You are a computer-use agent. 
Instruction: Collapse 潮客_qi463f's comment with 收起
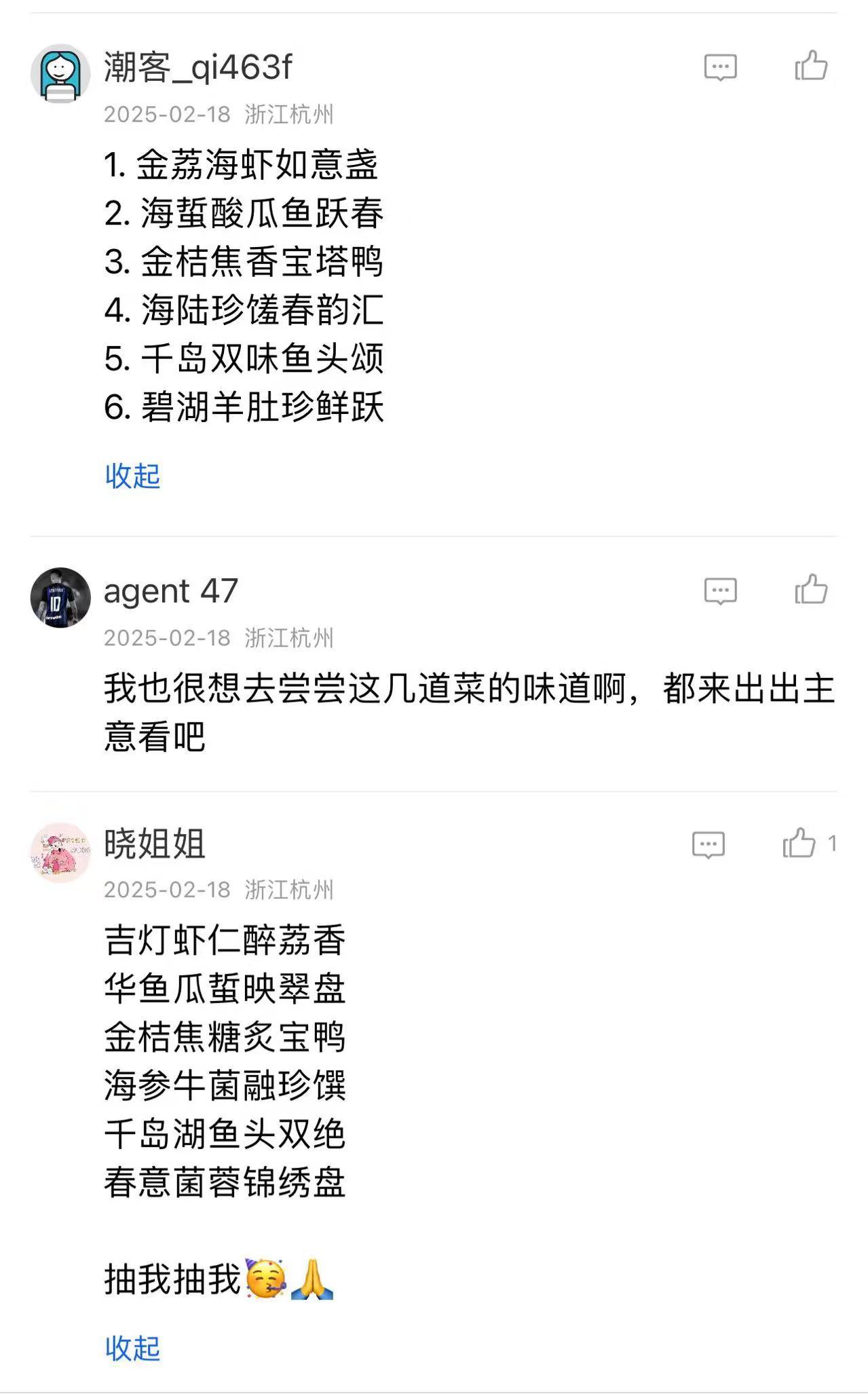pos(132,476)
